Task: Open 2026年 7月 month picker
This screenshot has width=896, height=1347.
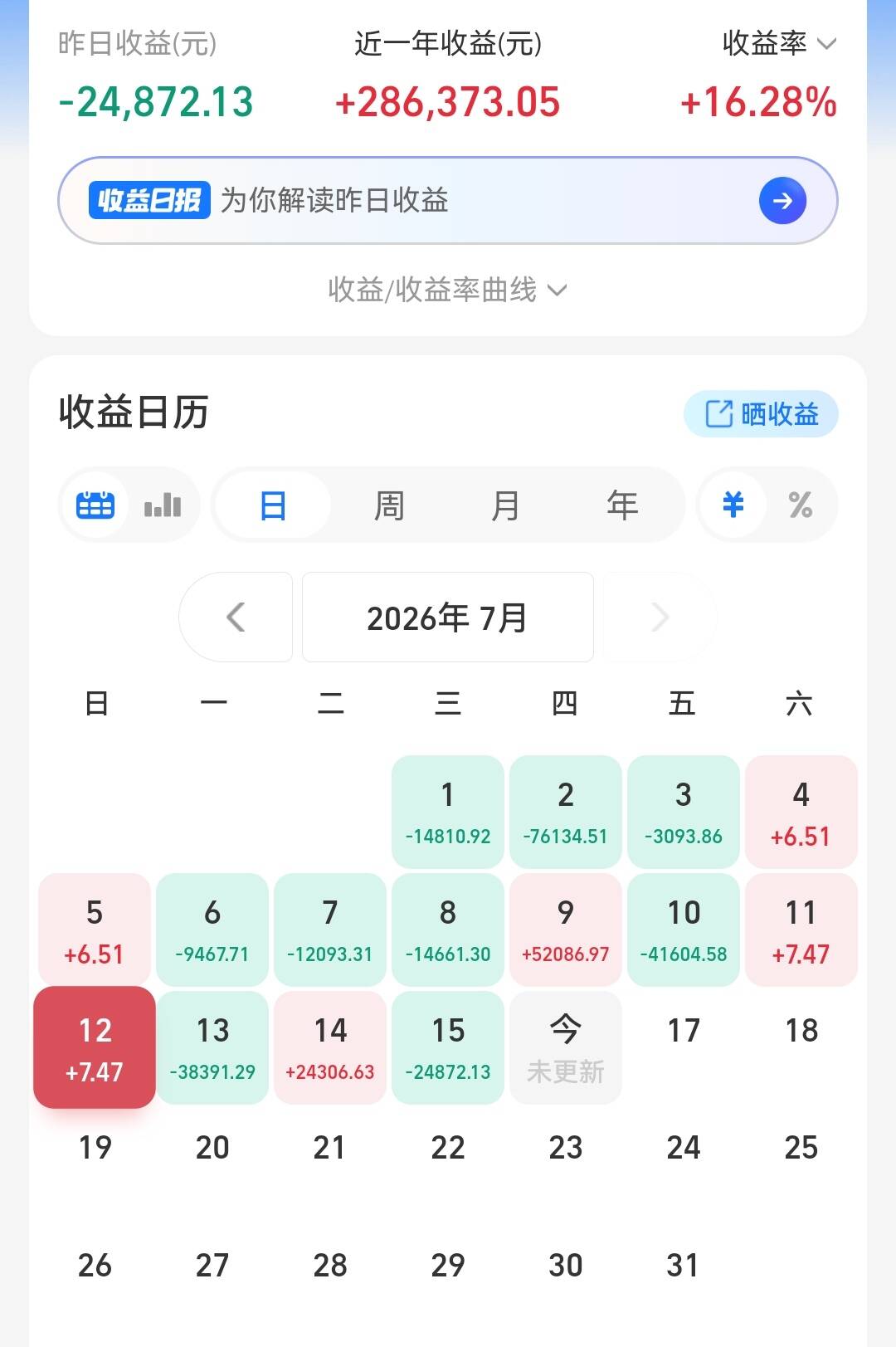Action: pos(448,617)
